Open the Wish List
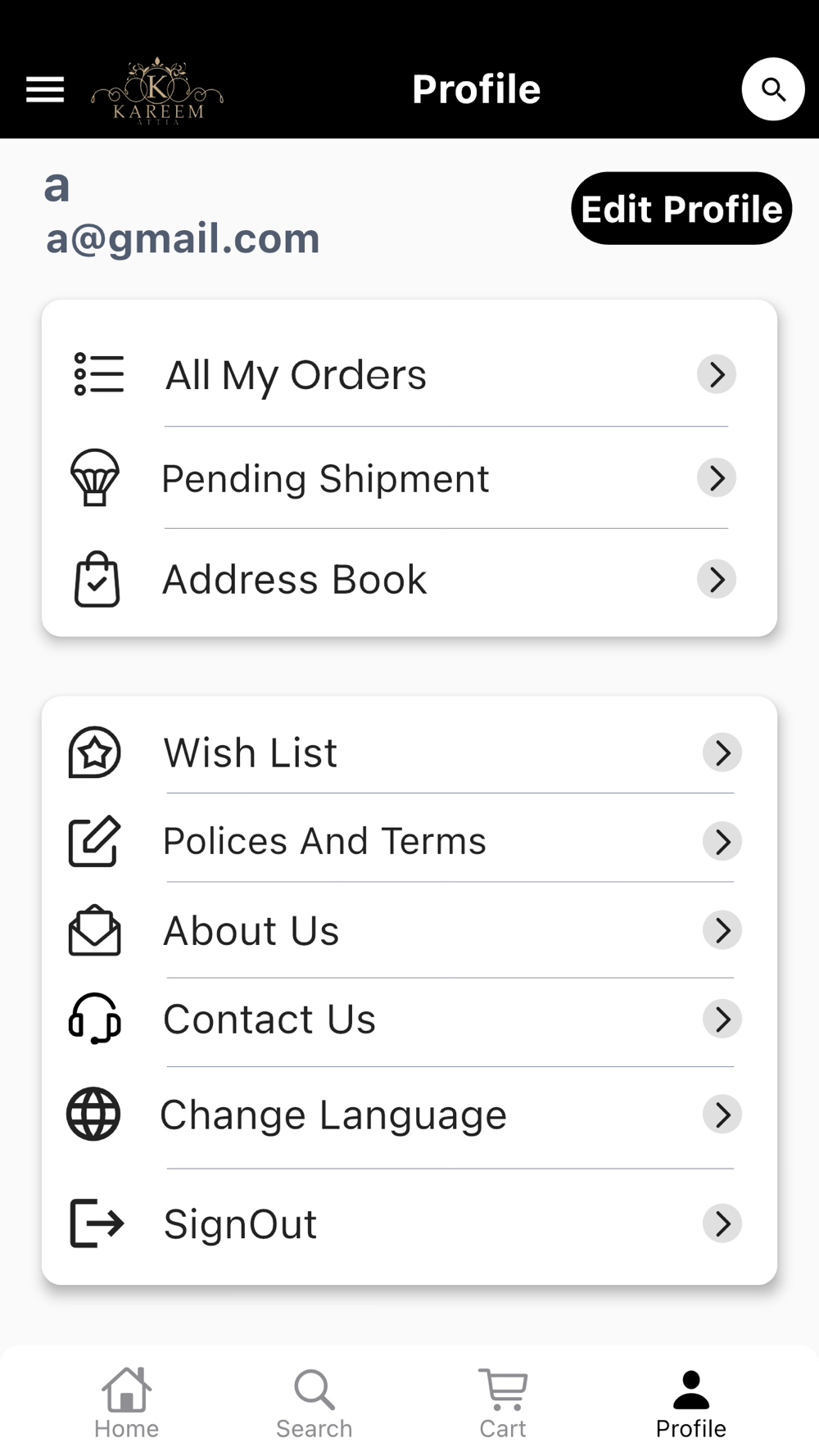 point(408,753)
